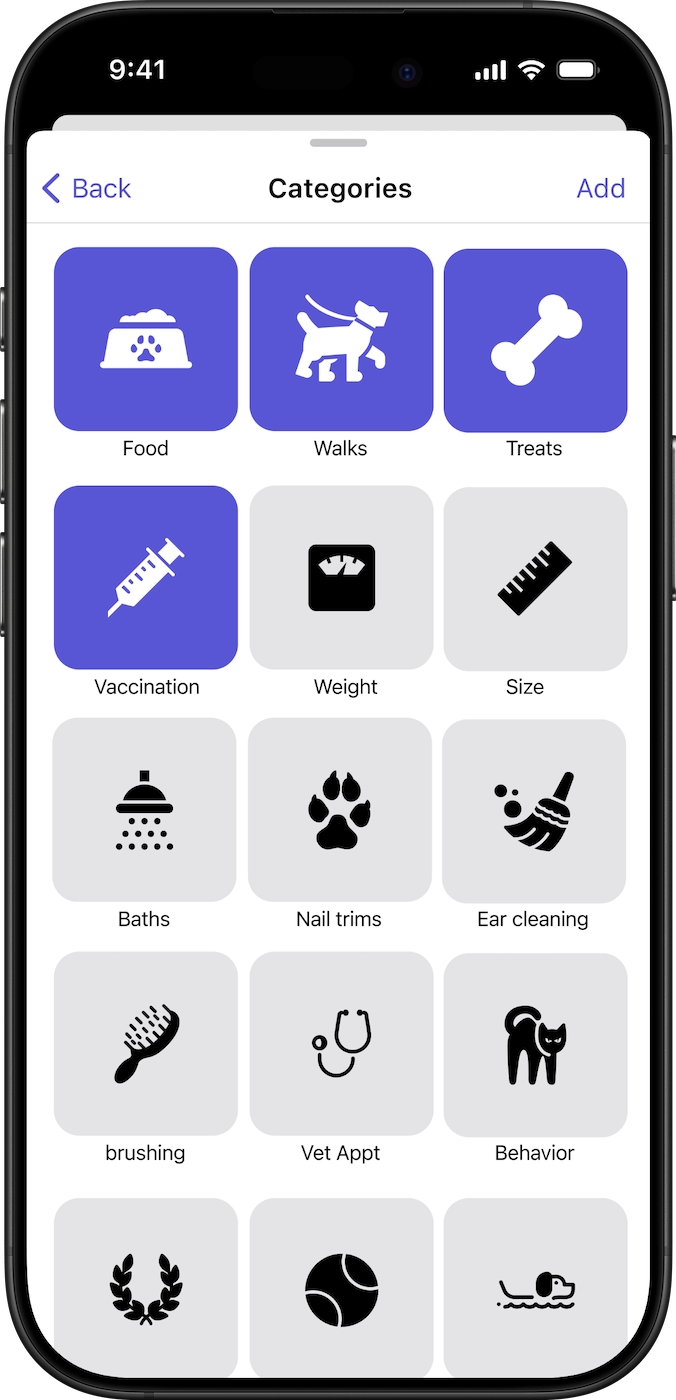Select the Weight scale tile
676x1400 pixels.
[341, 578]
